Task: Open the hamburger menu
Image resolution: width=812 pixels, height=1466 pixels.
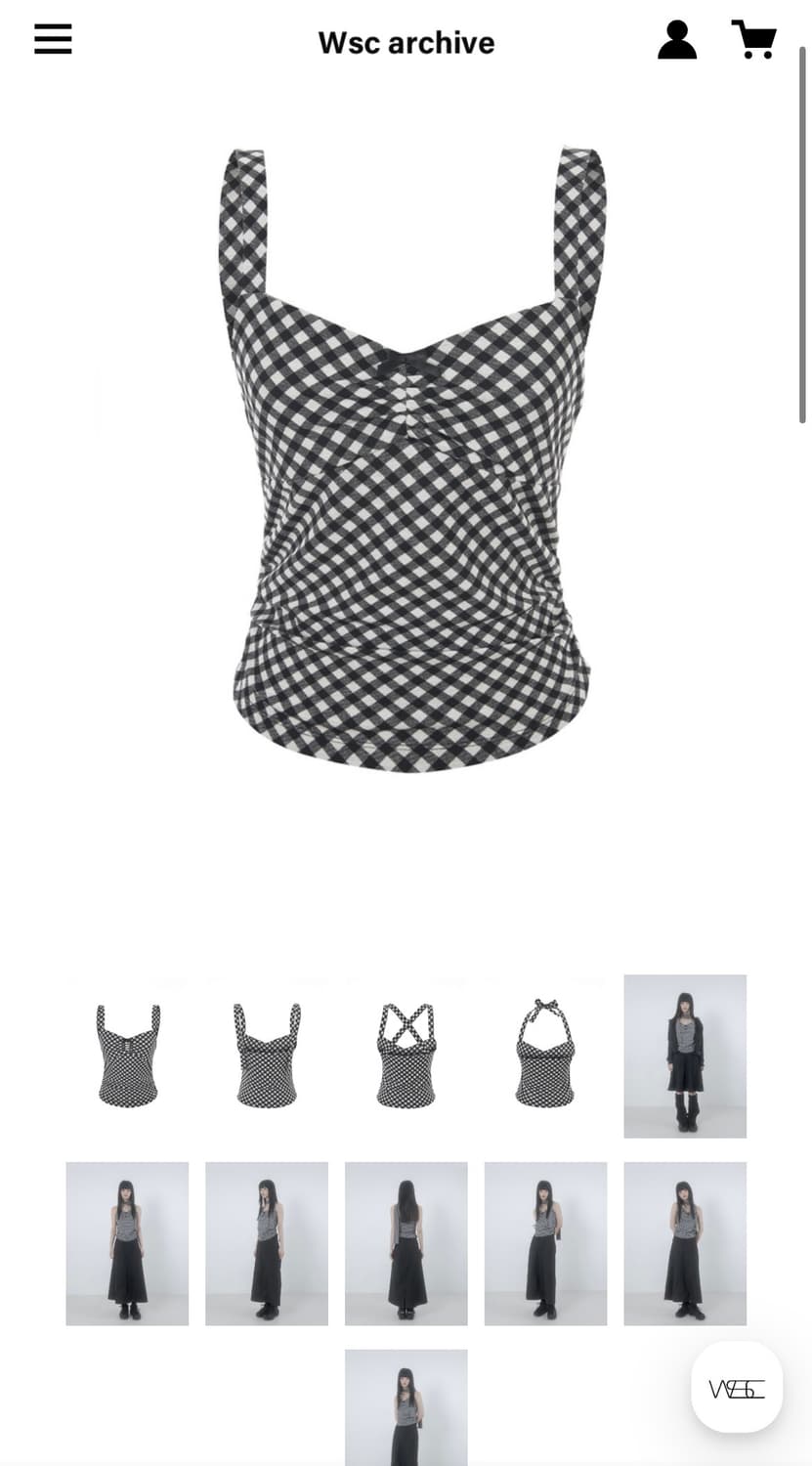Action: [x=53, y=39]
